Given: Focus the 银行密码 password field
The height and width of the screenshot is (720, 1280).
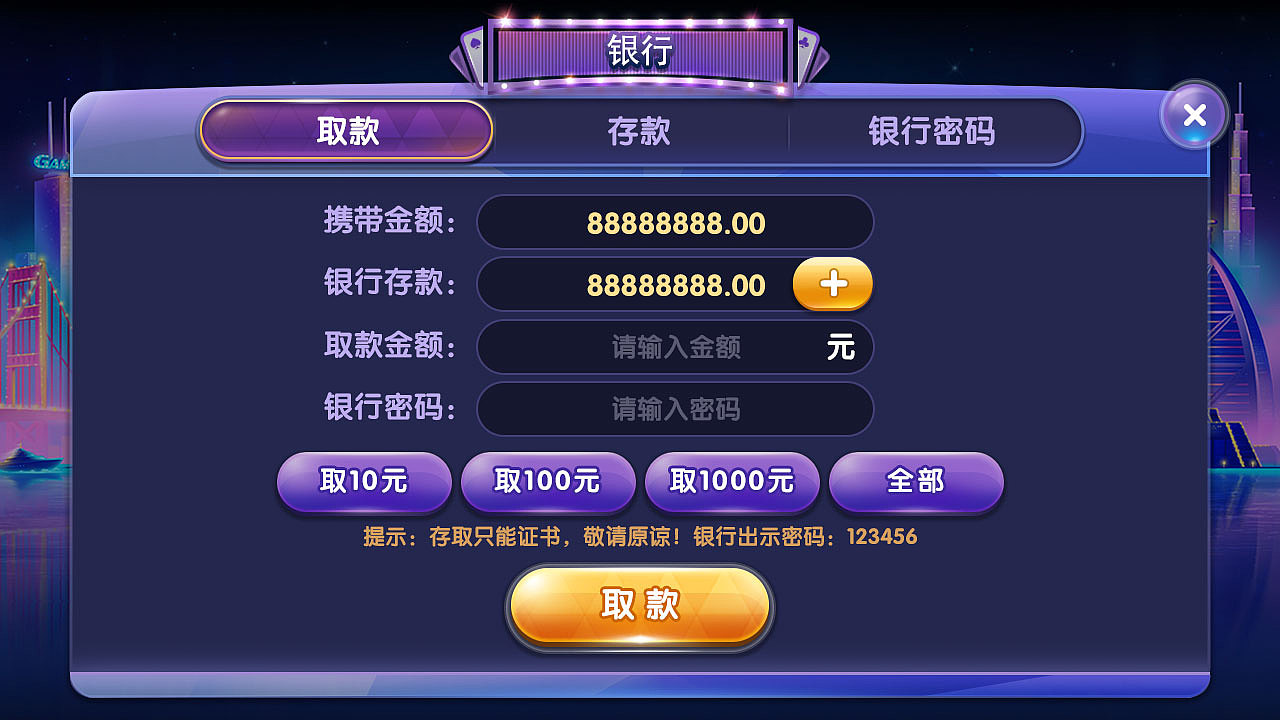Looking at the screenshot, I should [675, 409].
